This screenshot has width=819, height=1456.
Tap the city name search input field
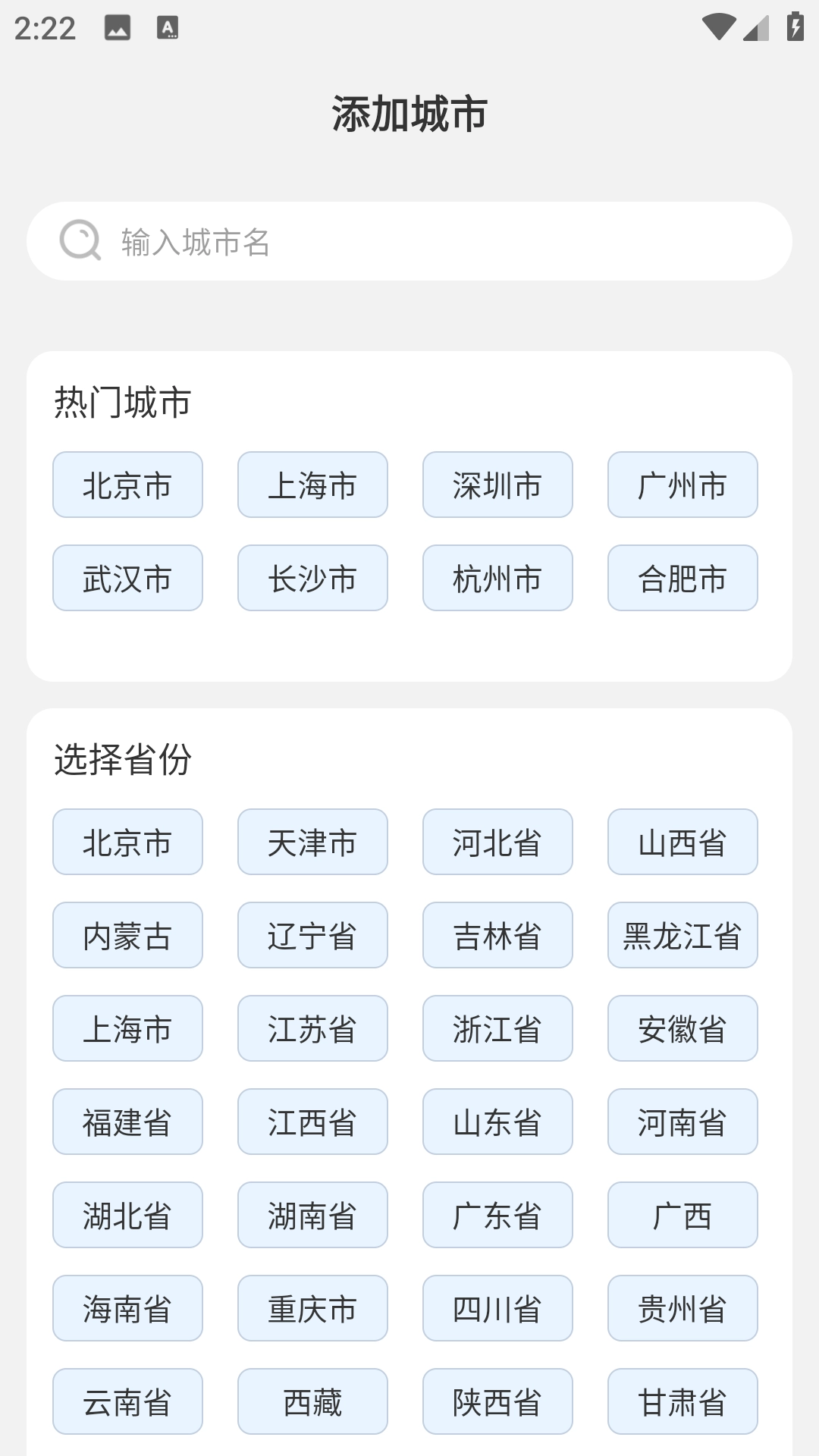(409, 241)
